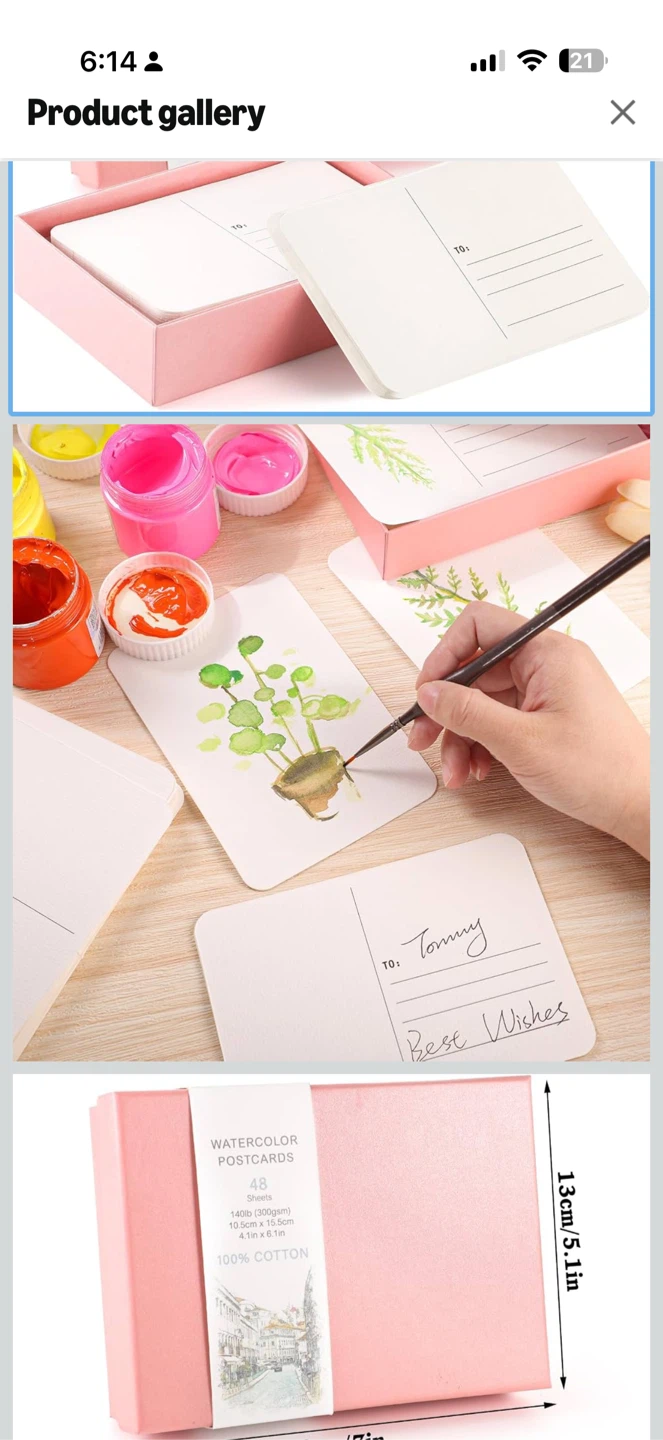663x1440 pixels.
Task: Close the product gallery
Action: [622, 112]
